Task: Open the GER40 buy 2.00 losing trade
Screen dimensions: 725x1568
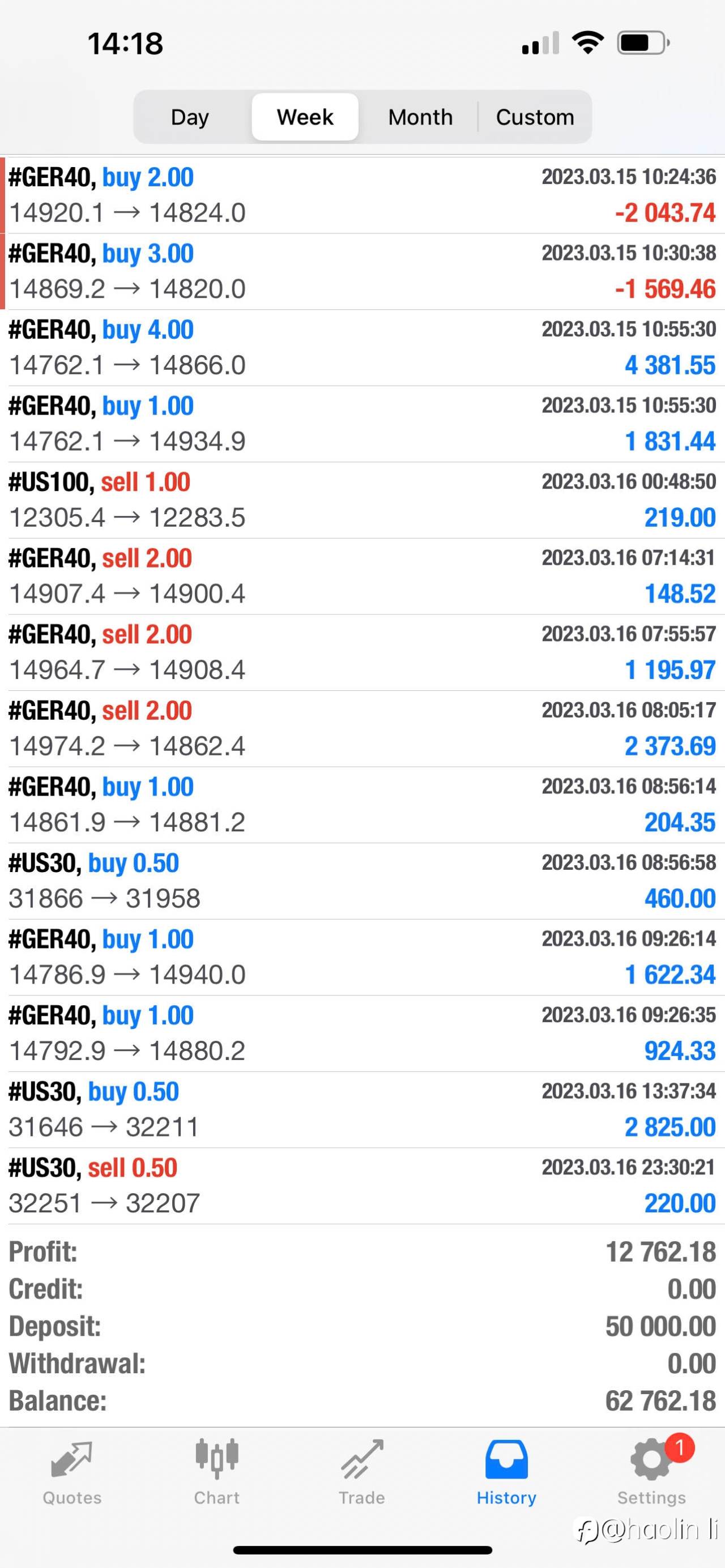Action: [362, 195]
